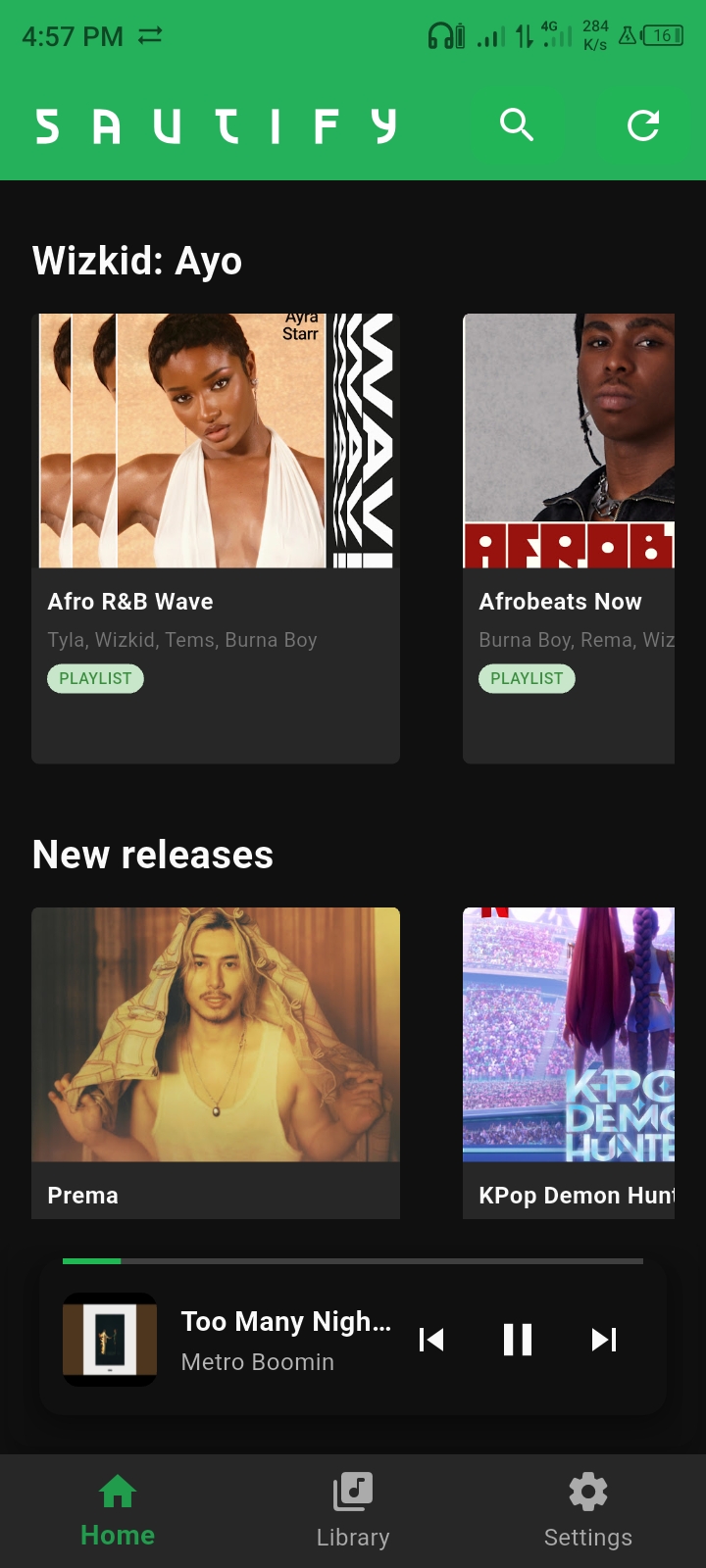
Task: Tap the album art in the mini player
Action: (x=109, y=1340)
